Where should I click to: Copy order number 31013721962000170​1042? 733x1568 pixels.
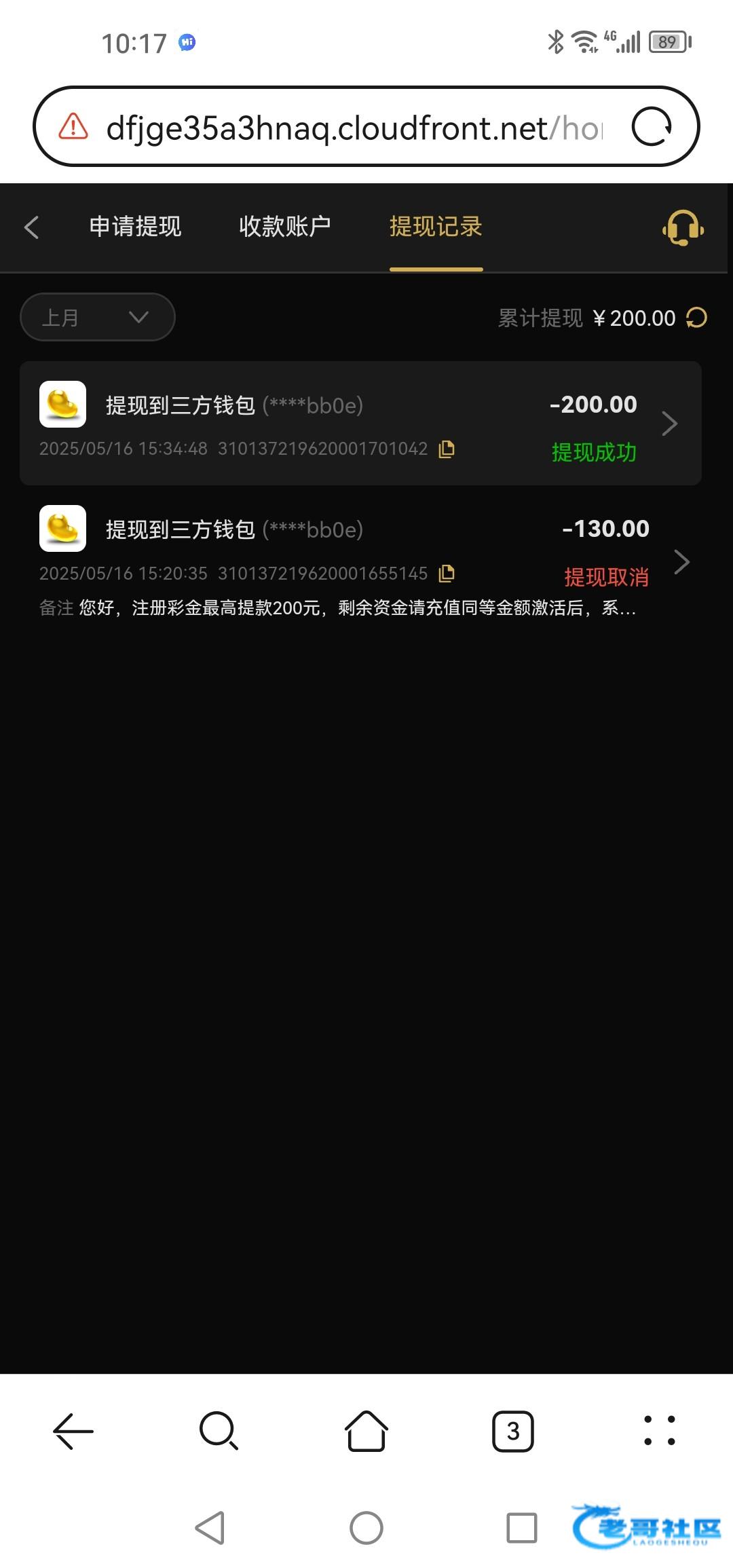(x=447, y=449)
